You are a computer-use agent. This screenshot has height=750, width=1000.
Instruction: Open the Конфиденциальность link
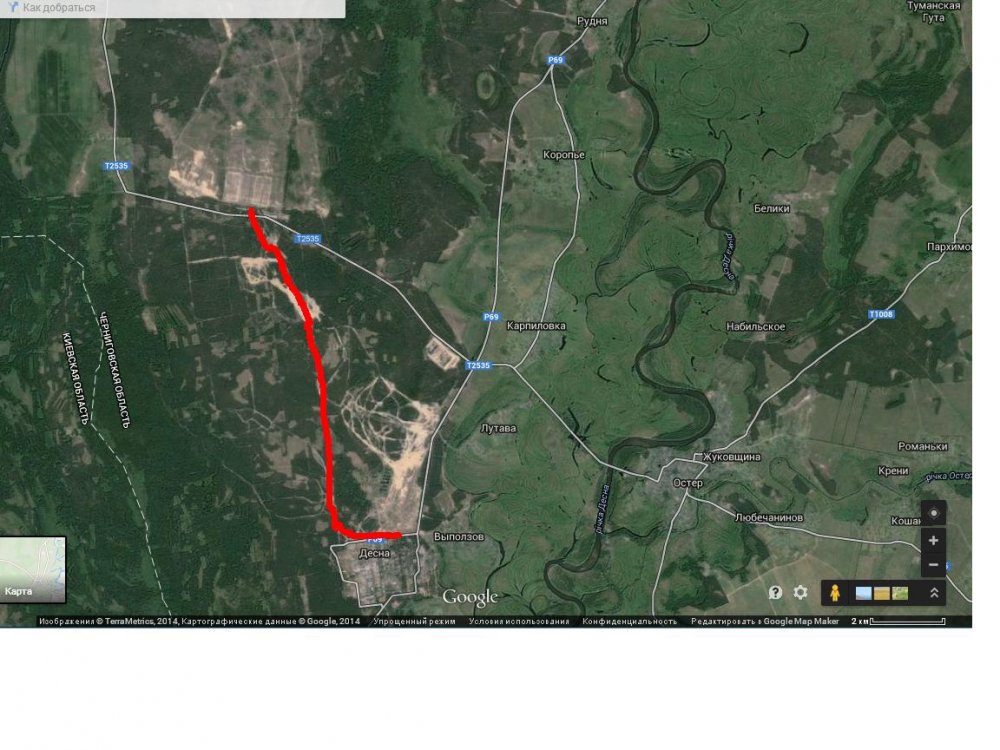point(630,622)
